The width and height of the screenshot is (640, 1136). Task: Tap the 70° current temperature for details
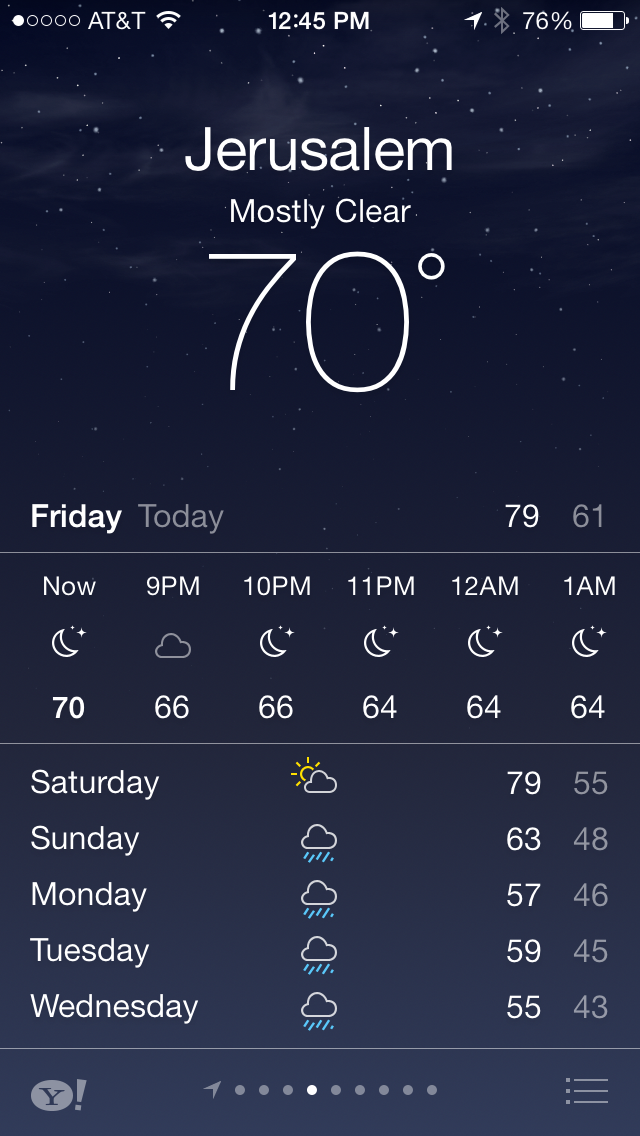[325, 321]
